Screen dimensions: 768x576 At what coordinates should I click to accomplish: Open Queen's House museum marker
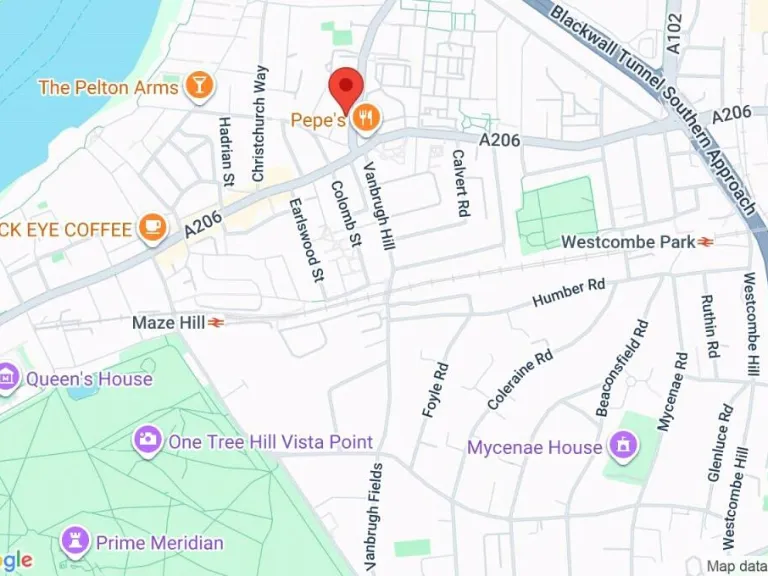pyautogui.click(x=8, y=378)
